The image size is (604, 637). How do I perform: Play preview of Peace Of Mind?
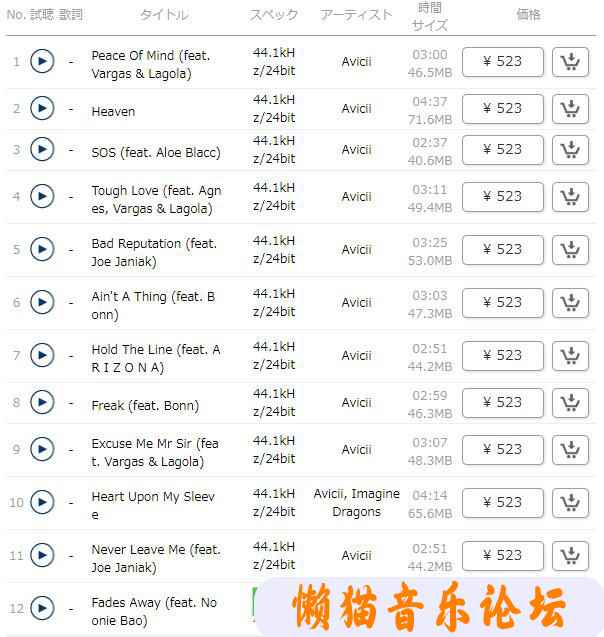[42, 62]
